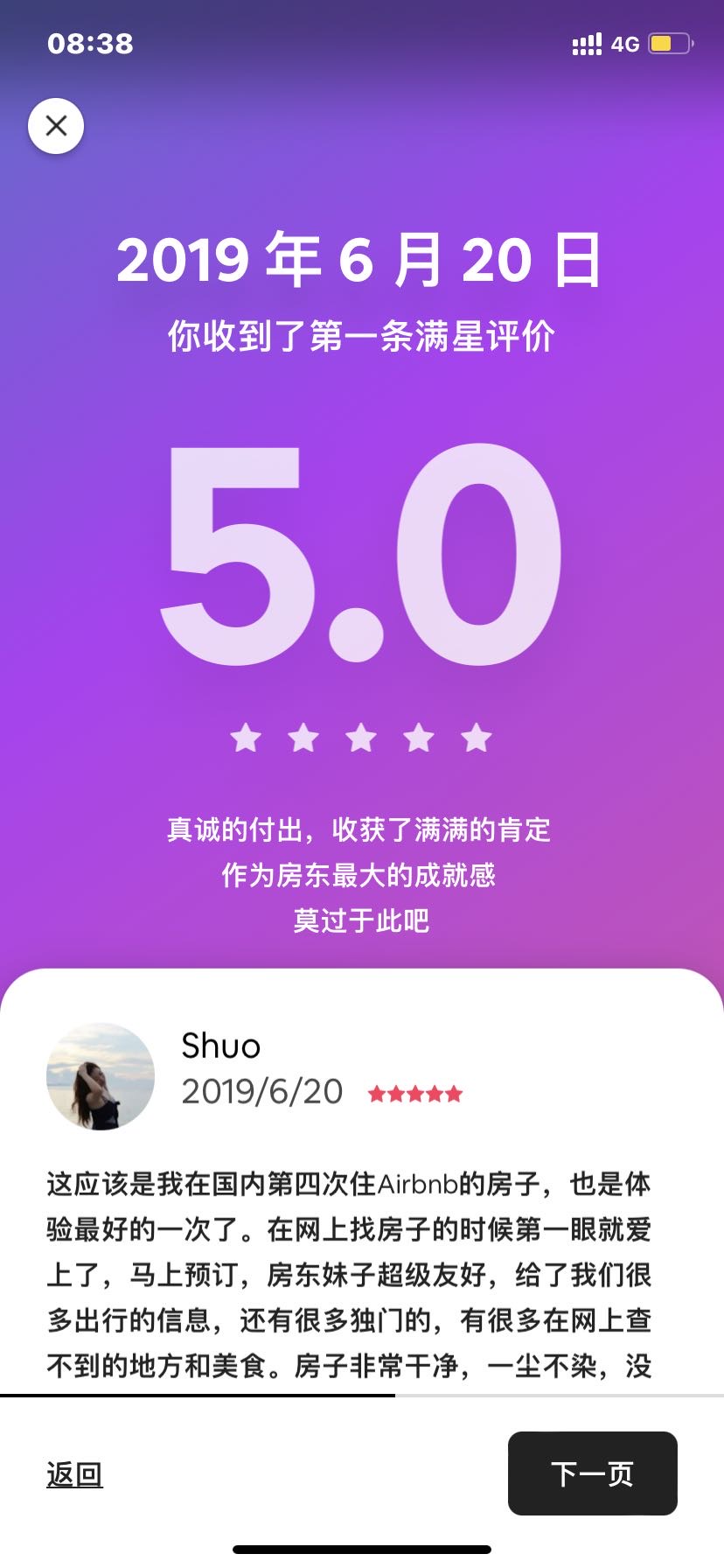The height and width of the screenshot is (1568, 724).
Task: Click the clock showing 08:38 in status bar
Action: click(91, 41)
